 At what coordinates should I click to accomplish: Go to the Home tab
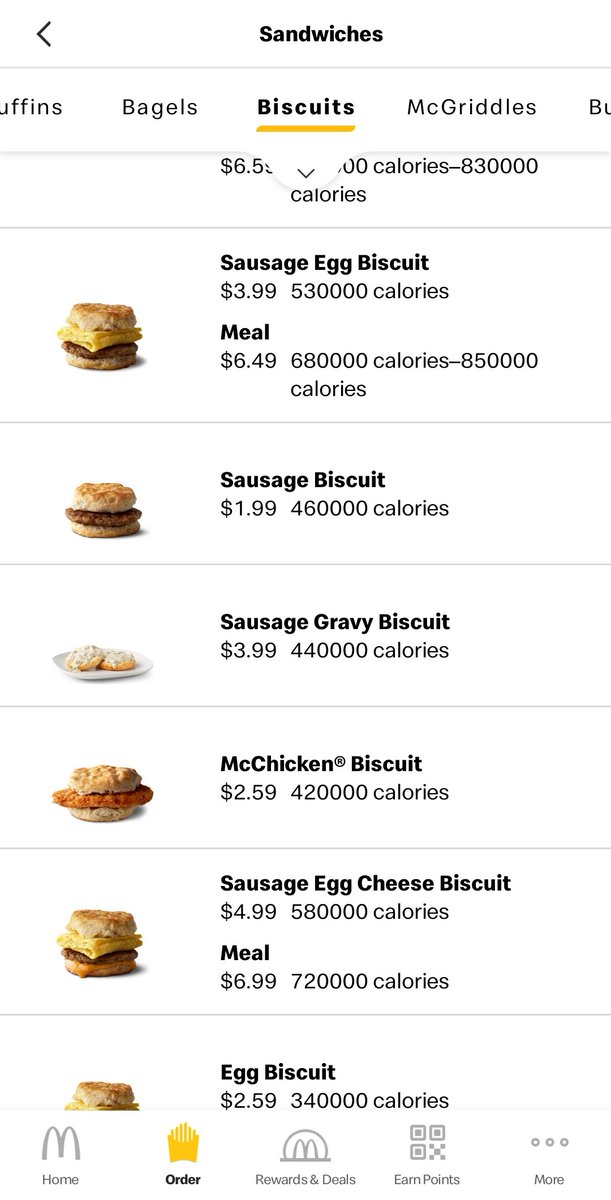pos(60,1155)
